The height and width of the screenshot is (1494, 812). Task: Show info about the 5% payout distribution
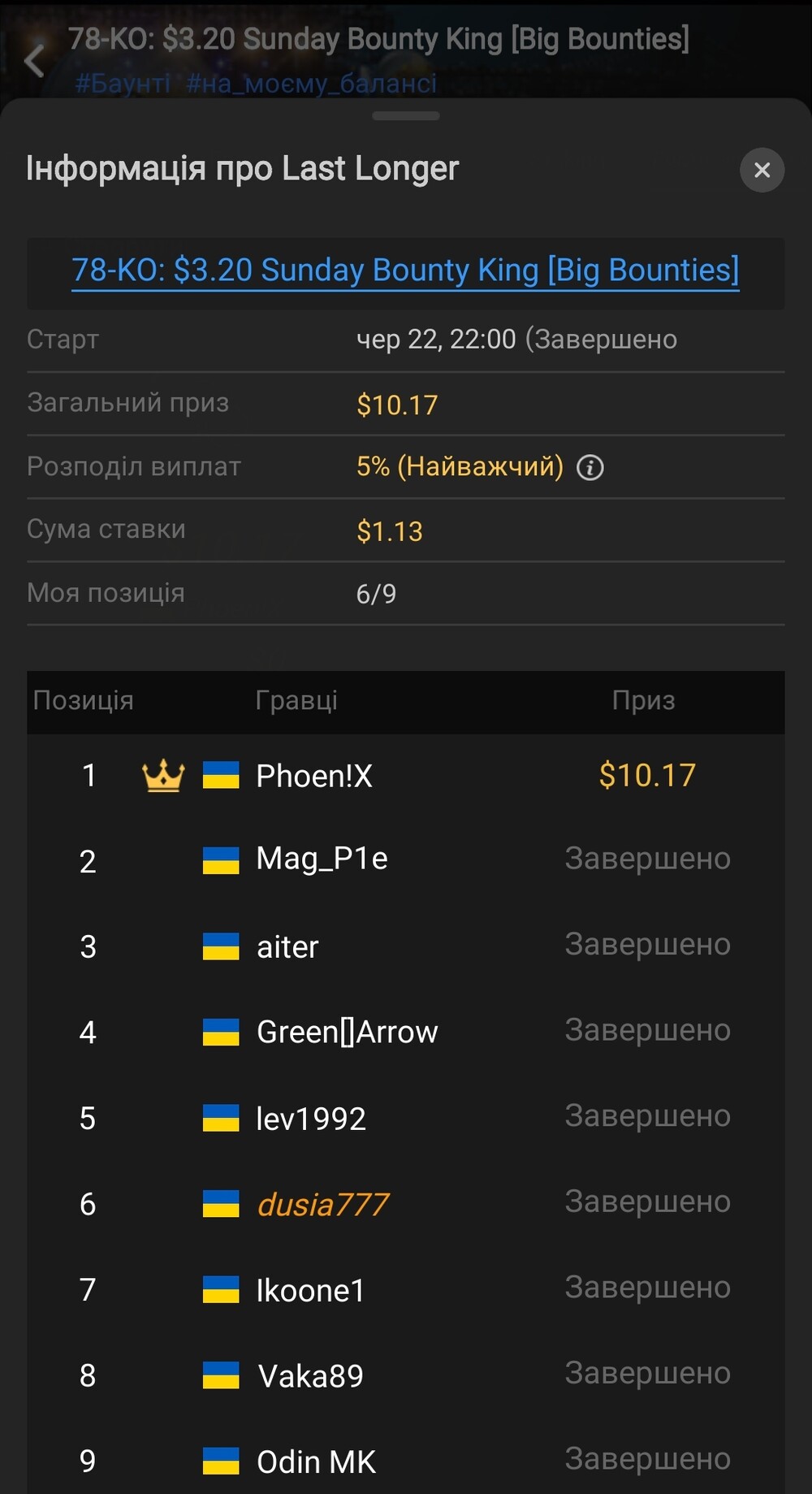[590, 467]
